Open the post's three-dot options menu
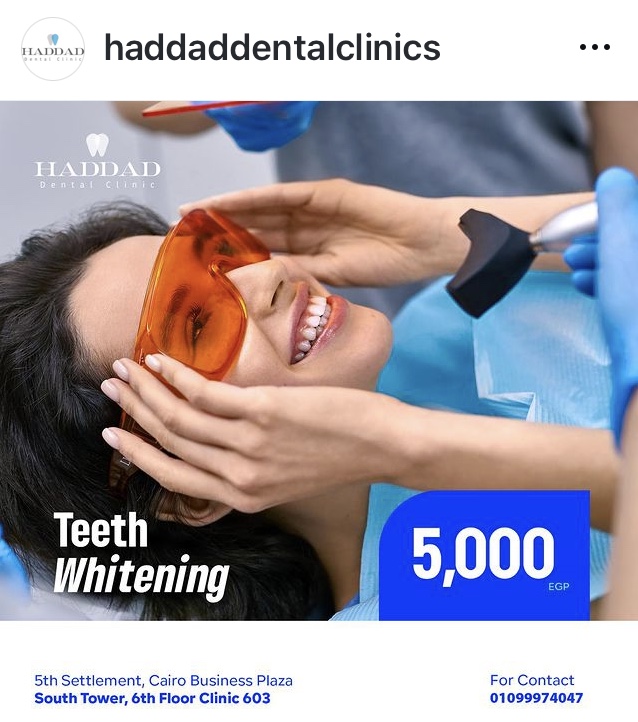Image resolution: width=638 pixels, height=722 pixels. (594, 48)
